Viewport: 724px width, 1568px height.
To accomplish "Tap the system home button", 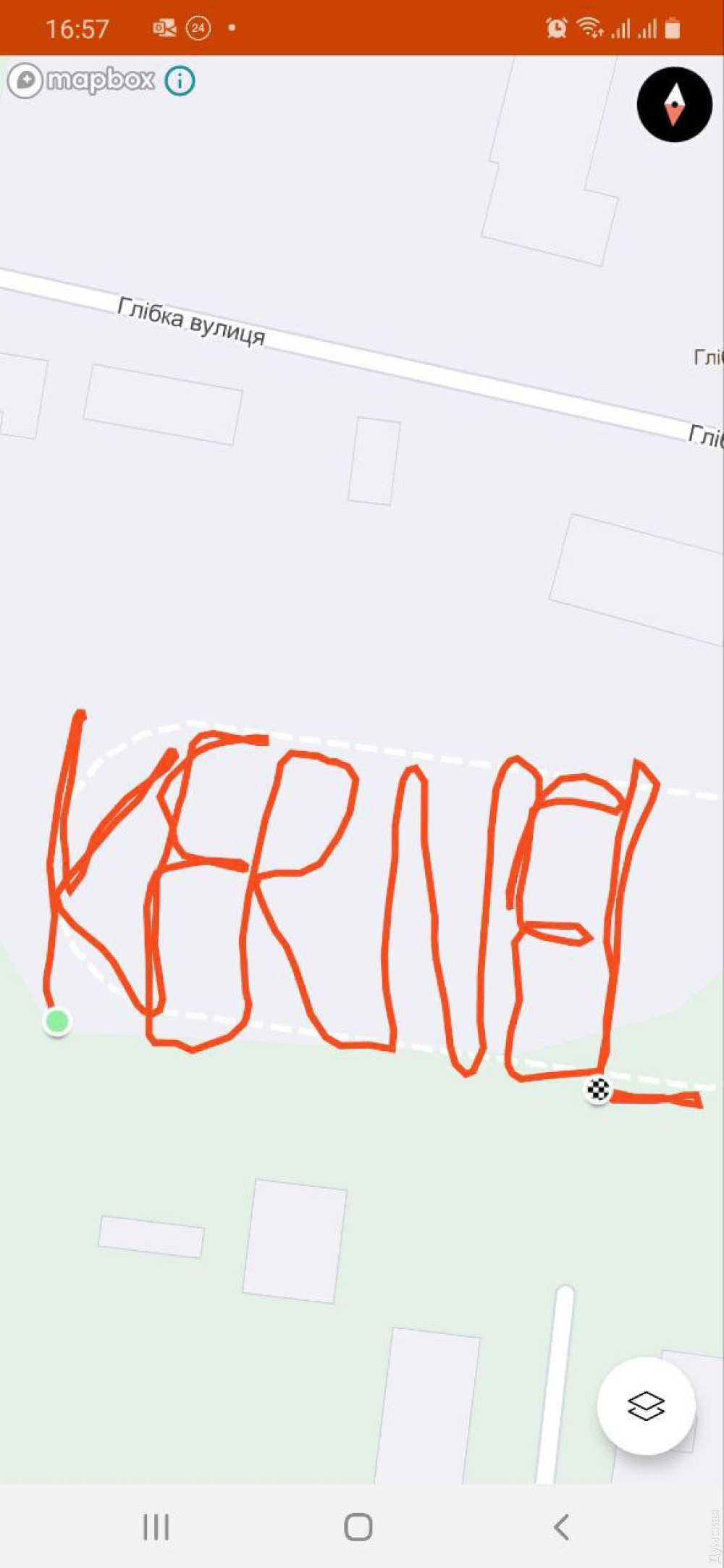I will click(x=358, y=1527).
